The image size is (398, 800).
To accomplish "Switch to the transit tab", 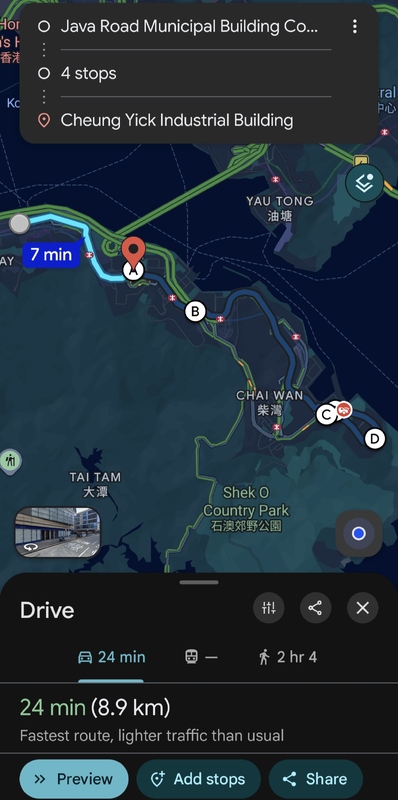I will click(x=201, y=657).
